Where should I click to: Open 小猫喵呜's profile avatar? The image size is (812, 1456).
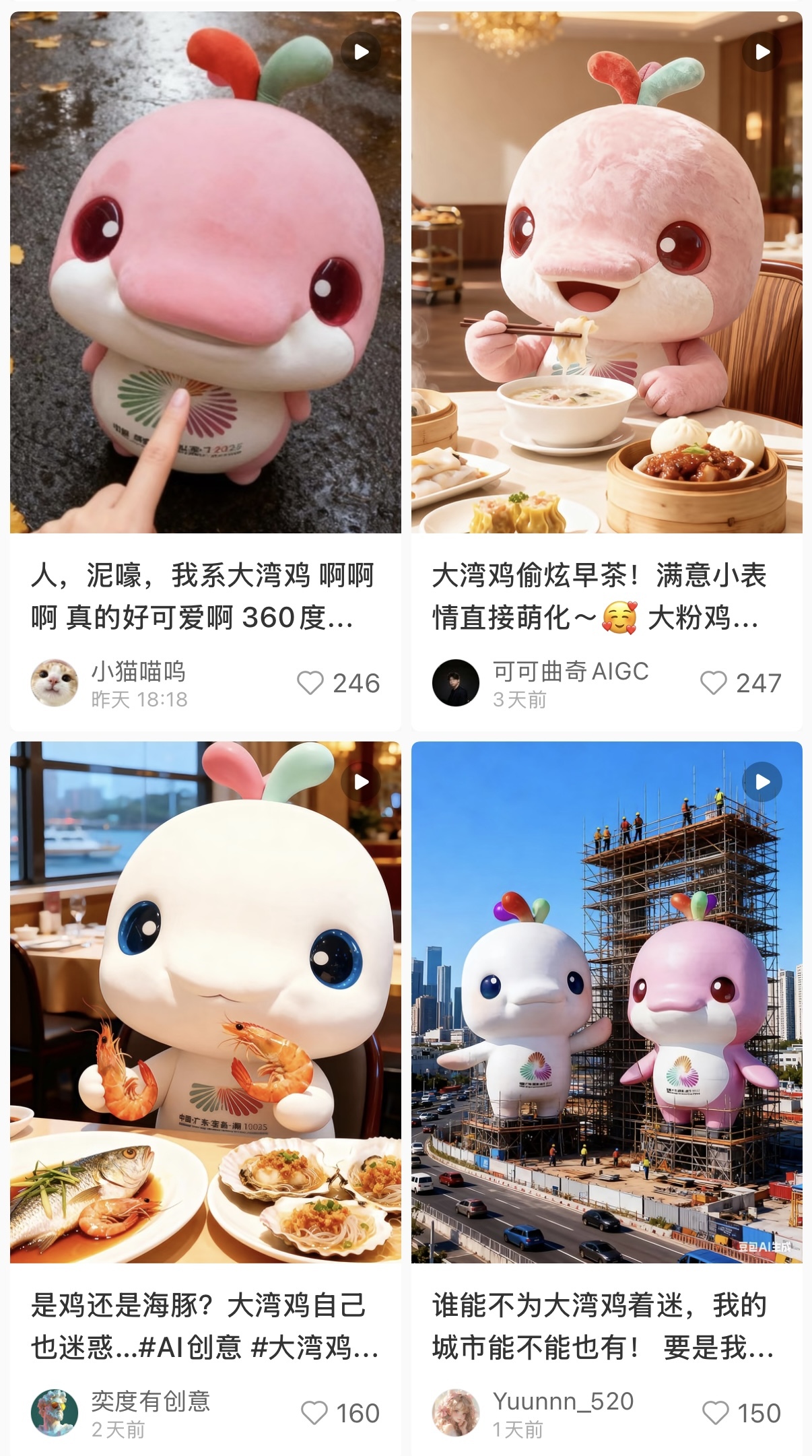[x=55, y=683]
